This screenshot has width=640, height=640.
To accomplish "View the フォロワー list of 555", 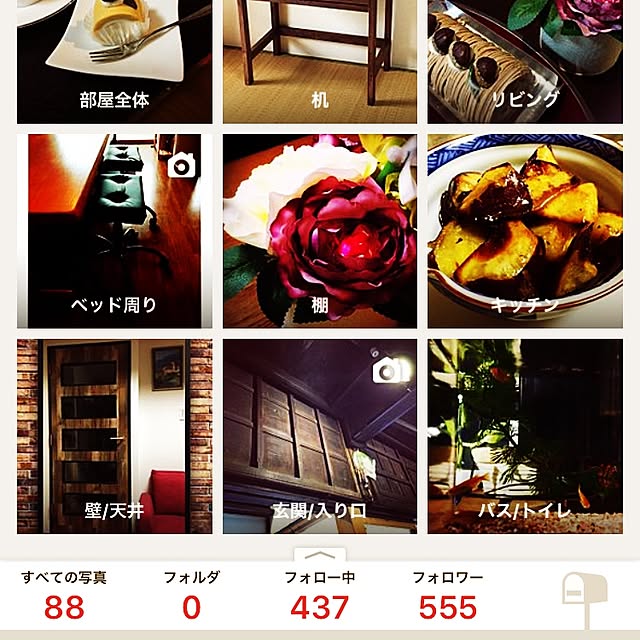I will 448,596.
